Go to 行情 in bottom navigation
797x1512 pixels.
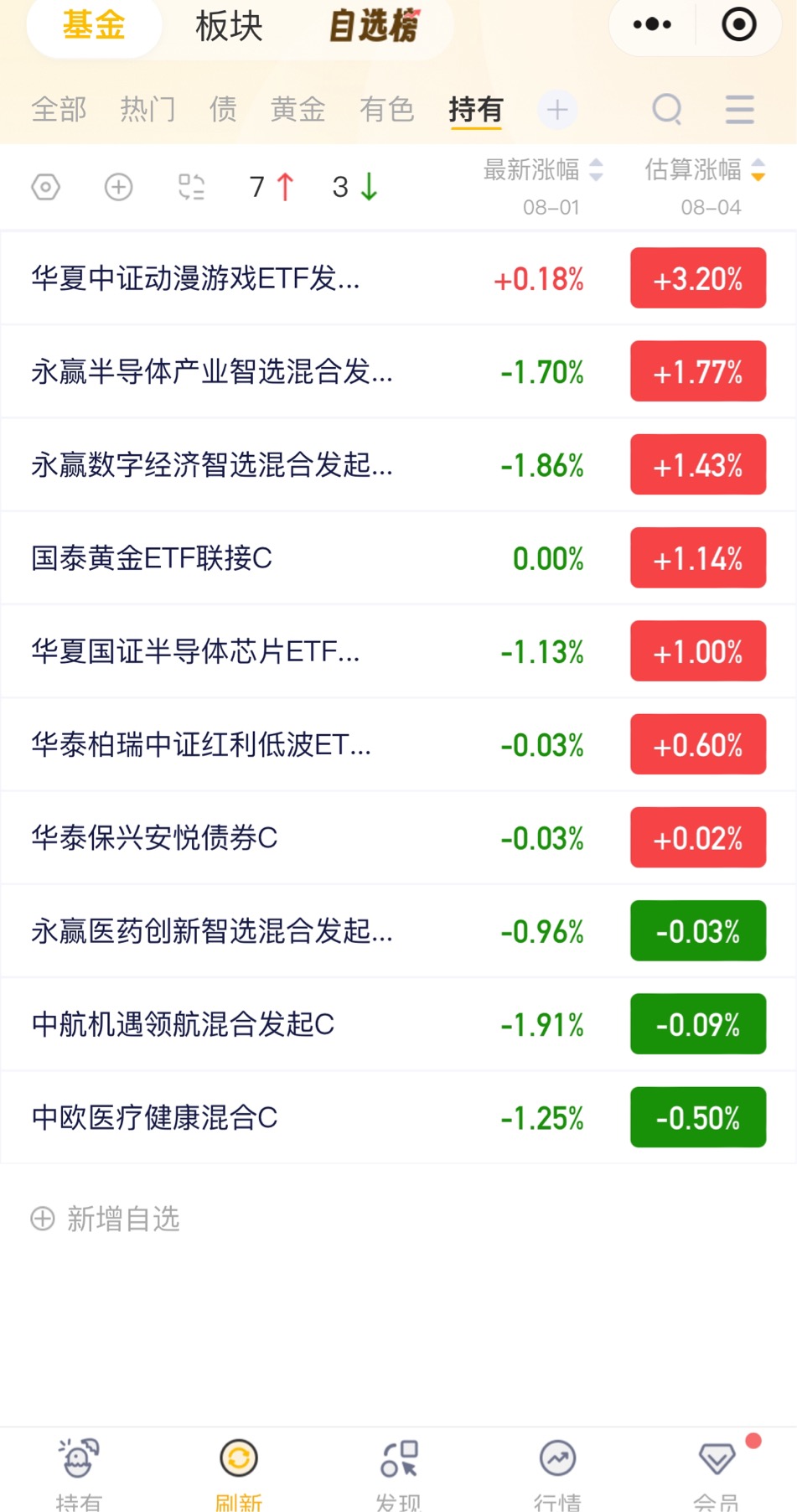click(x=557, y=1475)
